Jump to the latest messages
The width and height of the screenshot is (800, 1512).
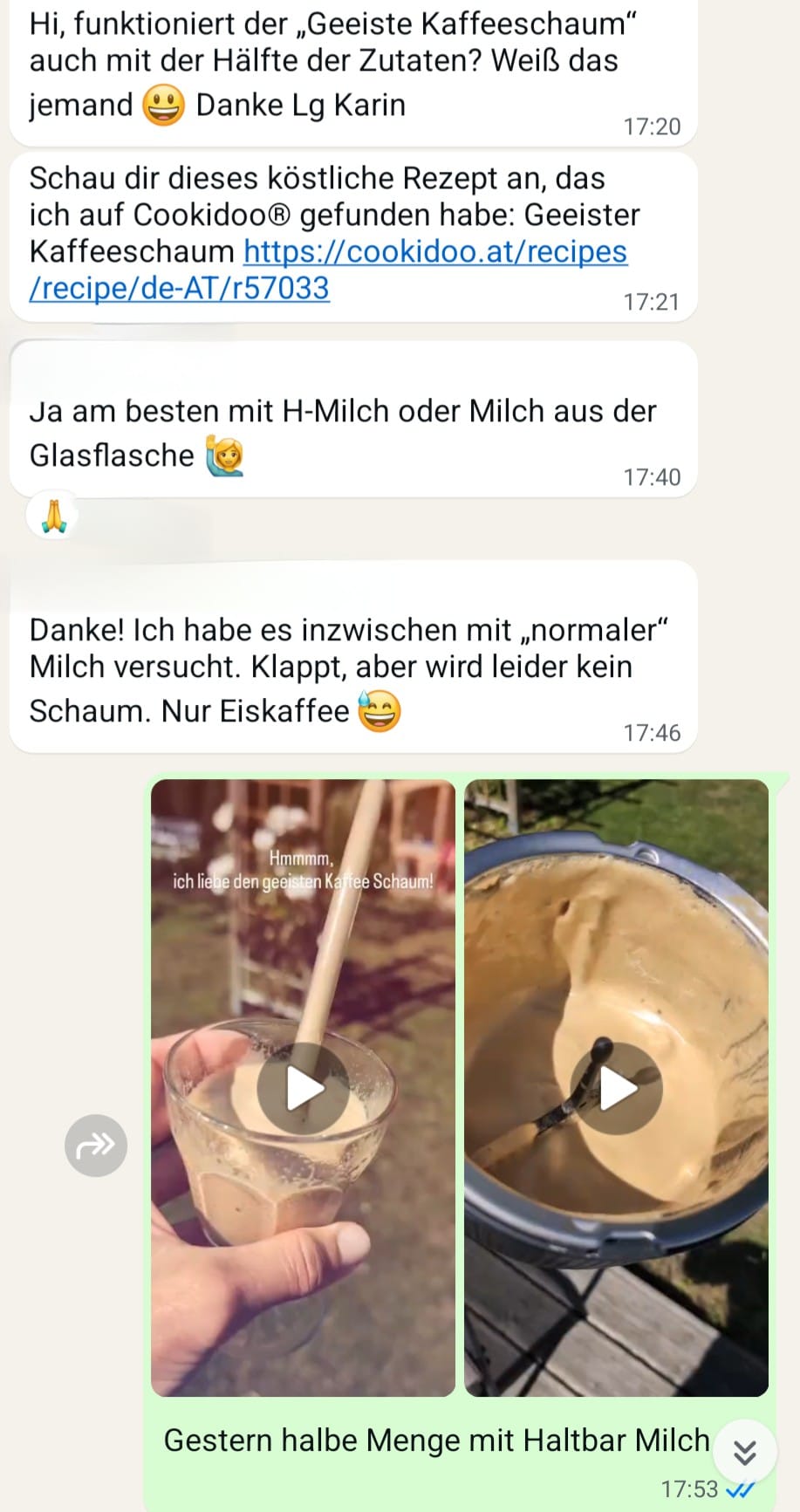click(x=744, y=1453)
